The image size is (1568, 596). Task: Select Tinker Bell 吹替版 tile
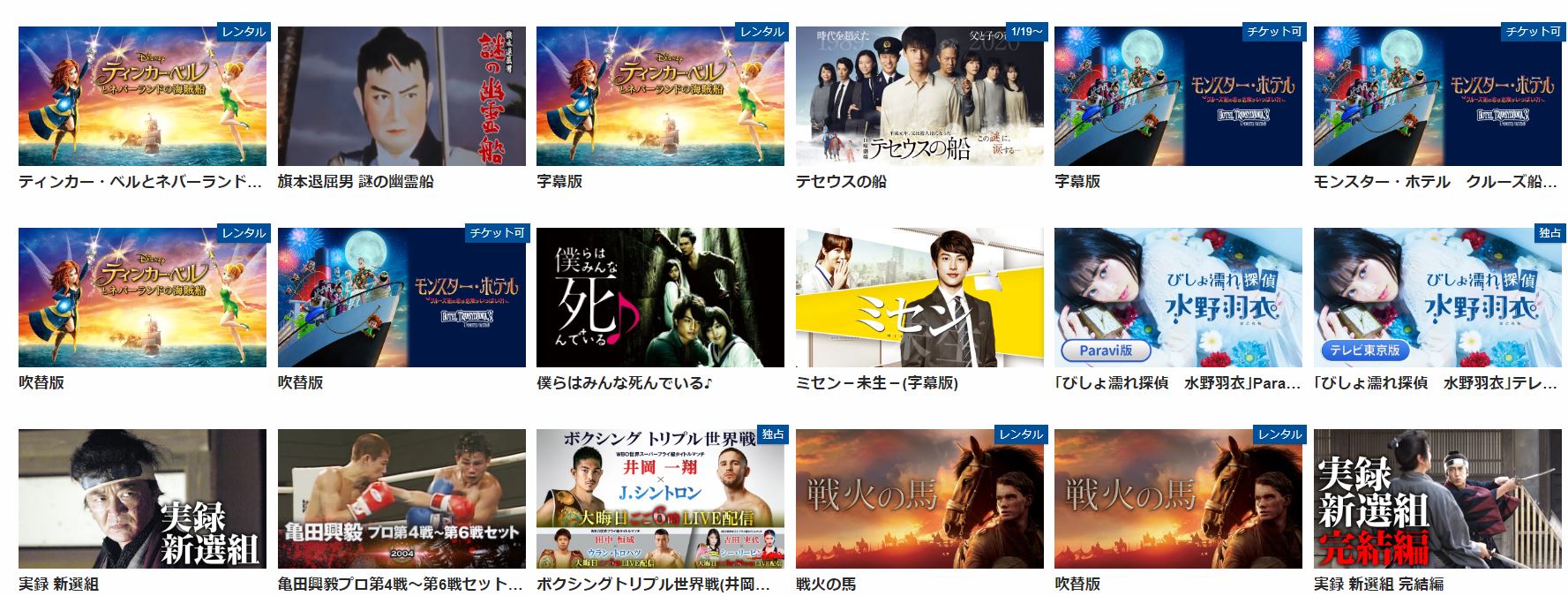point(142,298)
